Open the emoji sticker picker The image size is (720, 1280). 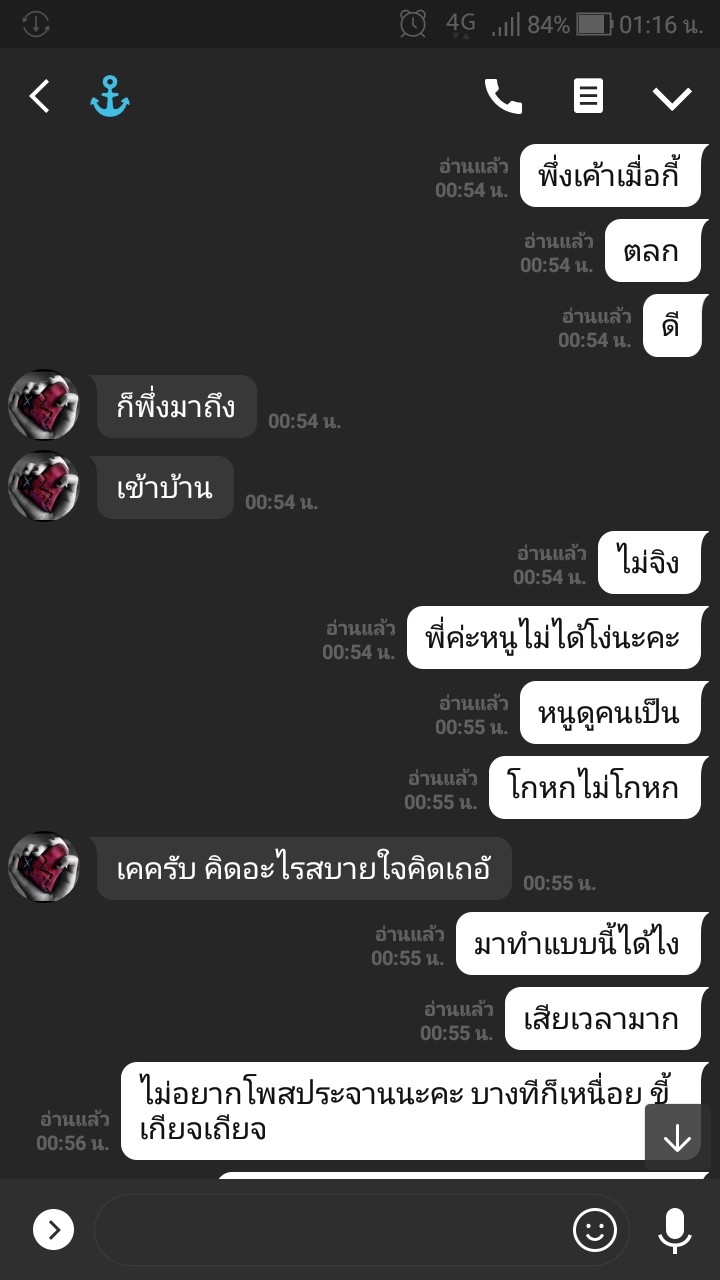coord(594,1230)
